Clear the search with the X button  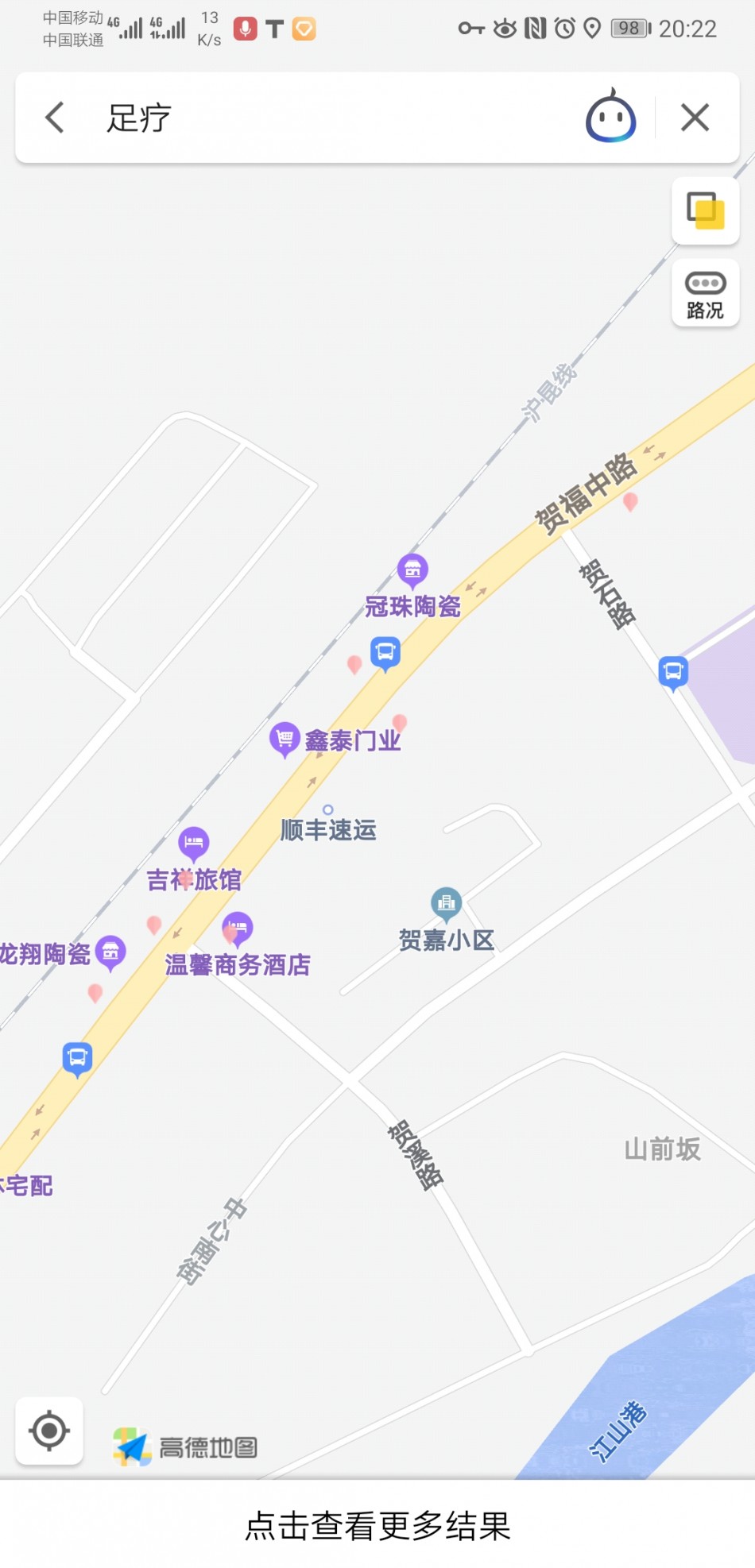tap(695, 118)
